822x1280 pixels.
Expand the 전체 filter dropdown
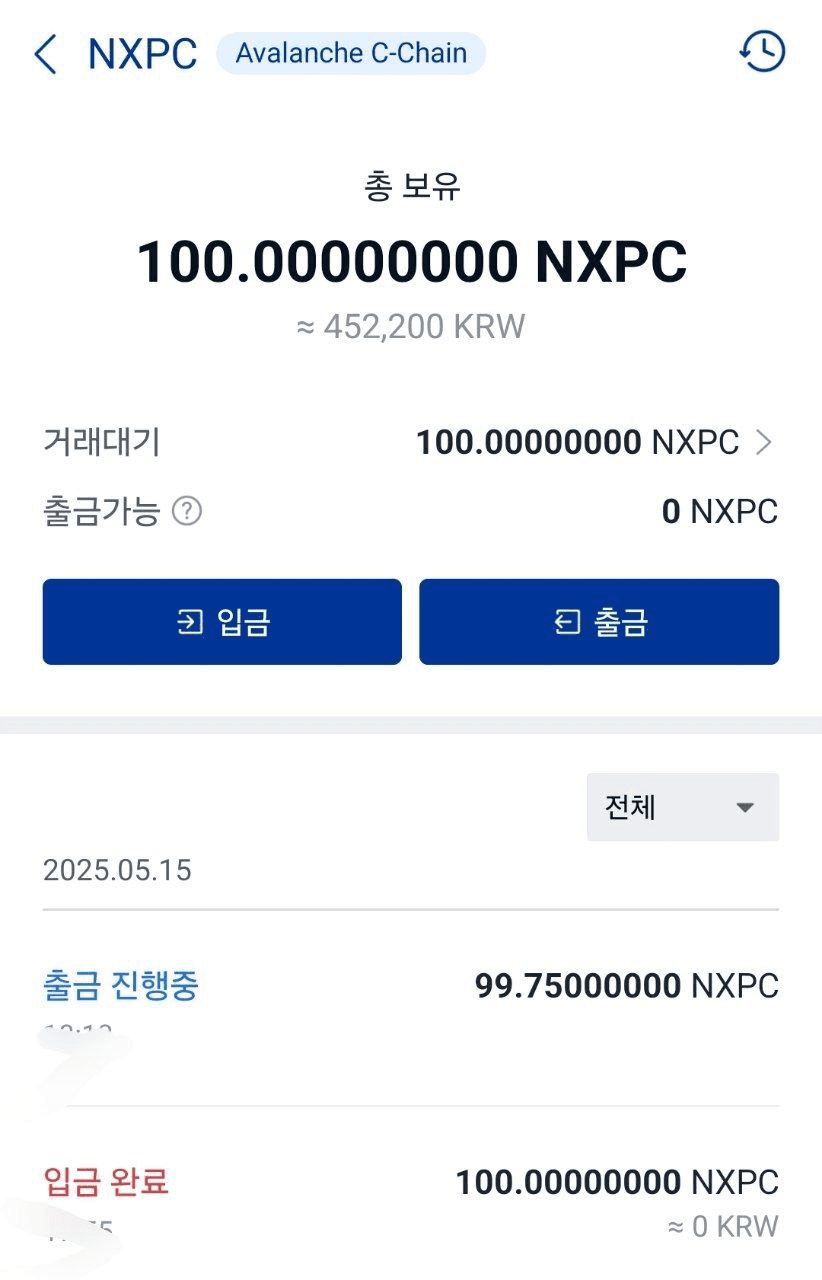coord(682,807)
